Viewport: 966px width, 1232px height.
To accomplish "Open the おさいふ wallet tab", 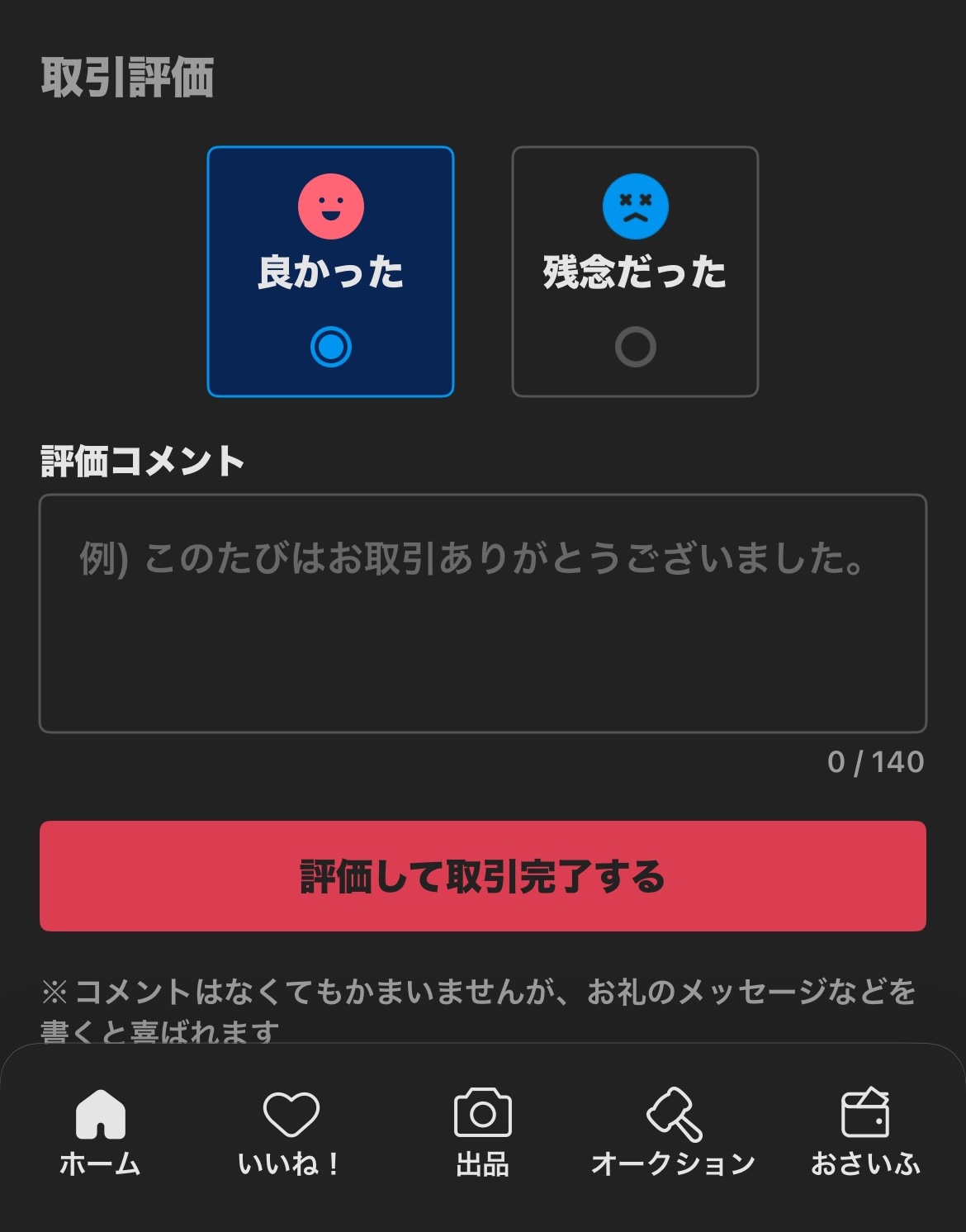I will click(864, 1131).
